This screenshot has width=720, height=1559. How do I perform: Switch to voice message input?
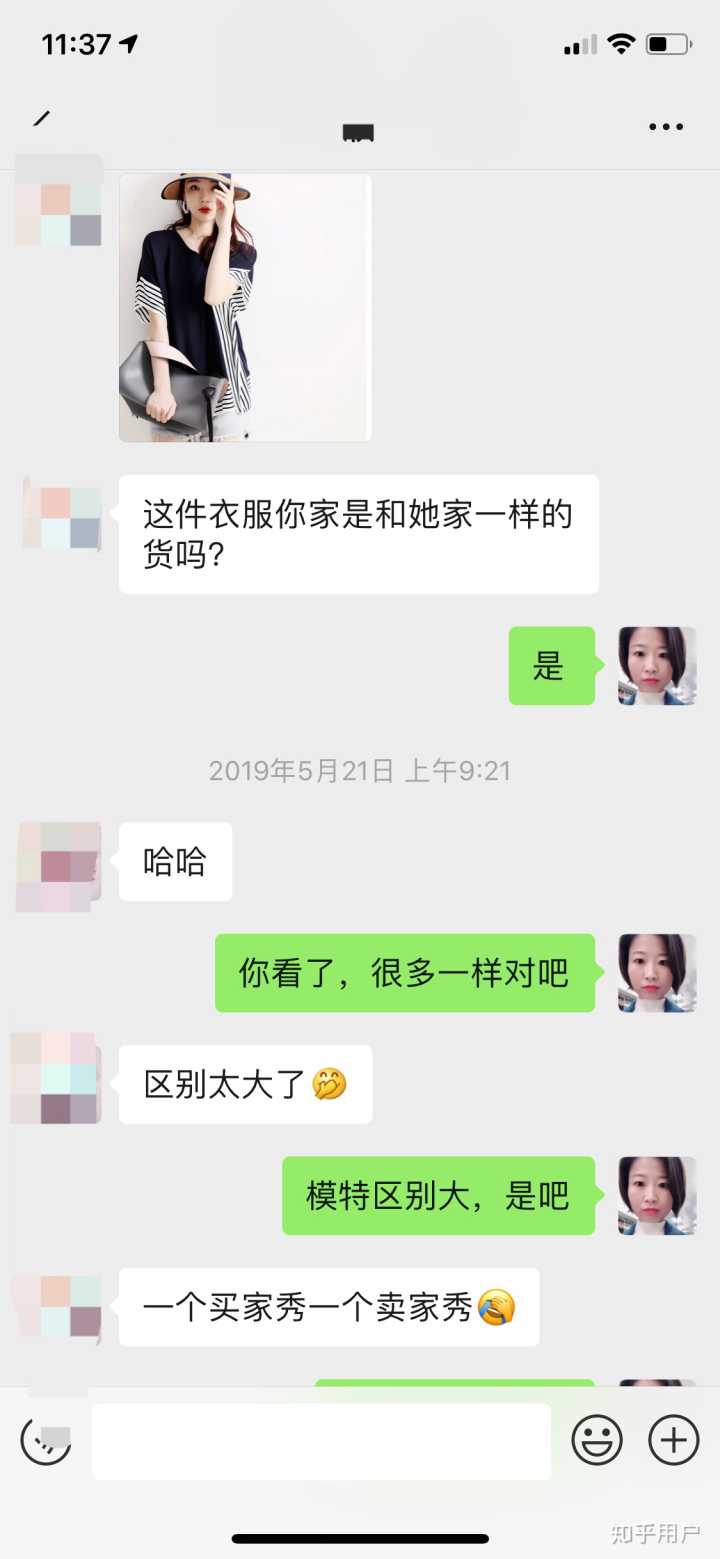46,1441
